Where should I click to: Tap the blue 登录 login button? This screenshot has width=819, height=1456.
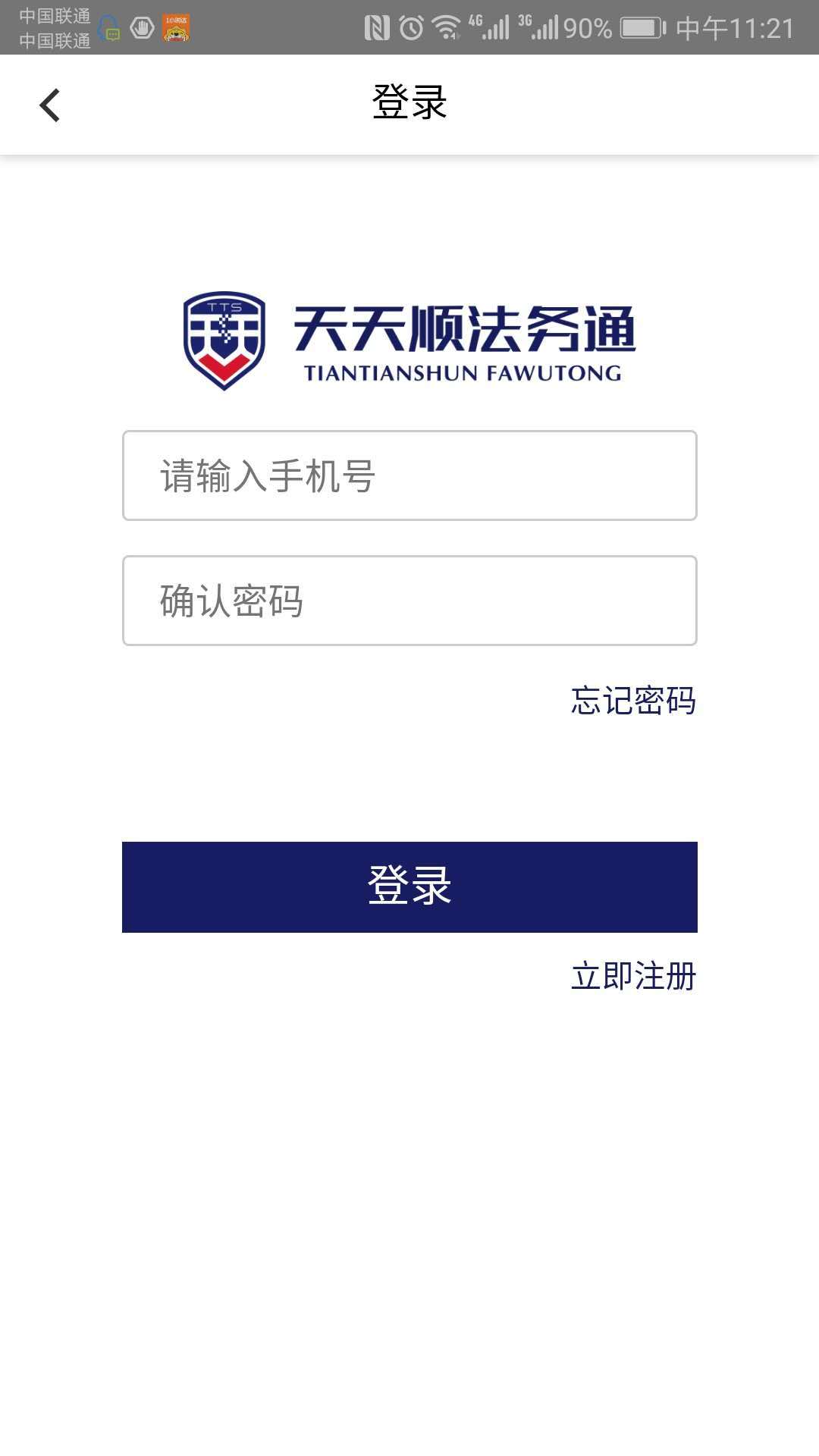[409, 886]
